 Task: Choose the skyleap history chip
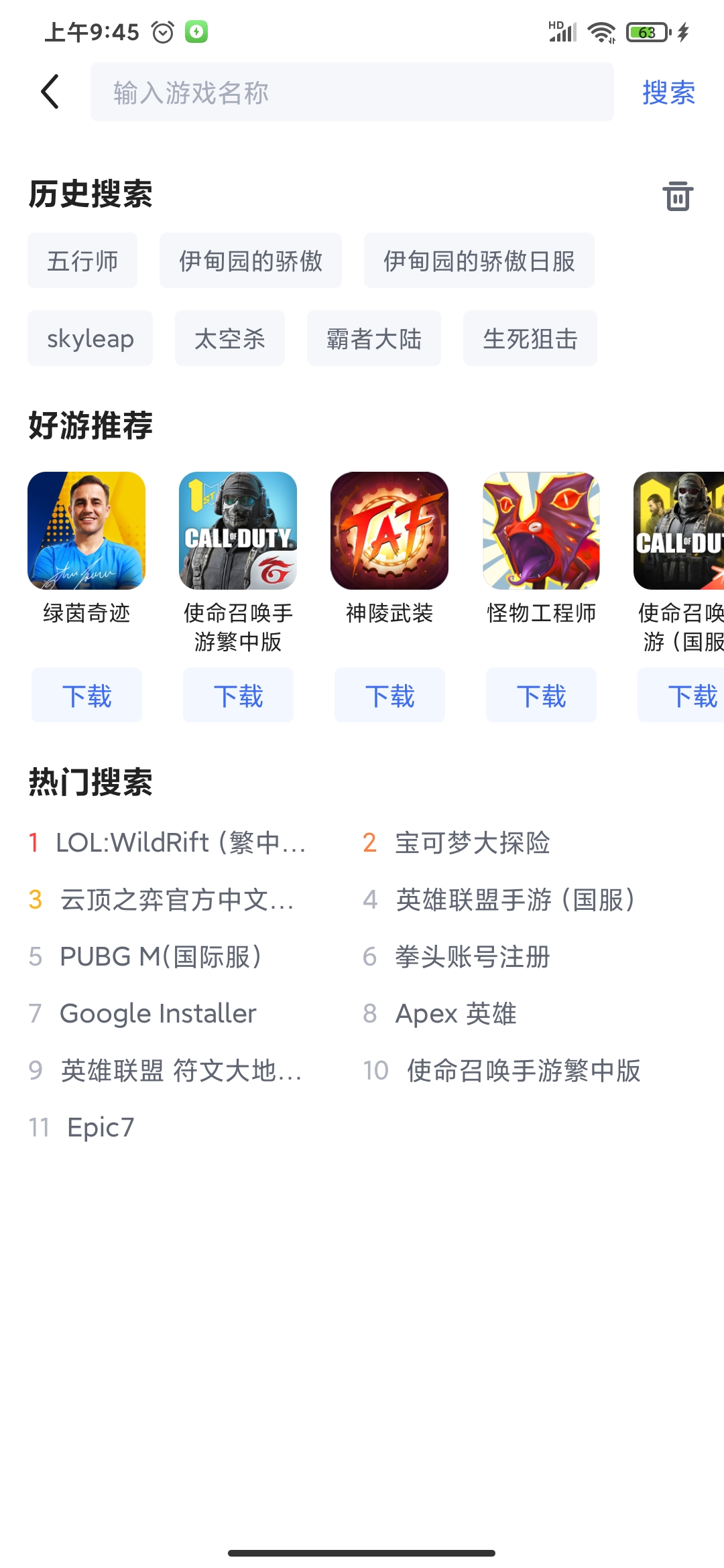tap(90, 338)
